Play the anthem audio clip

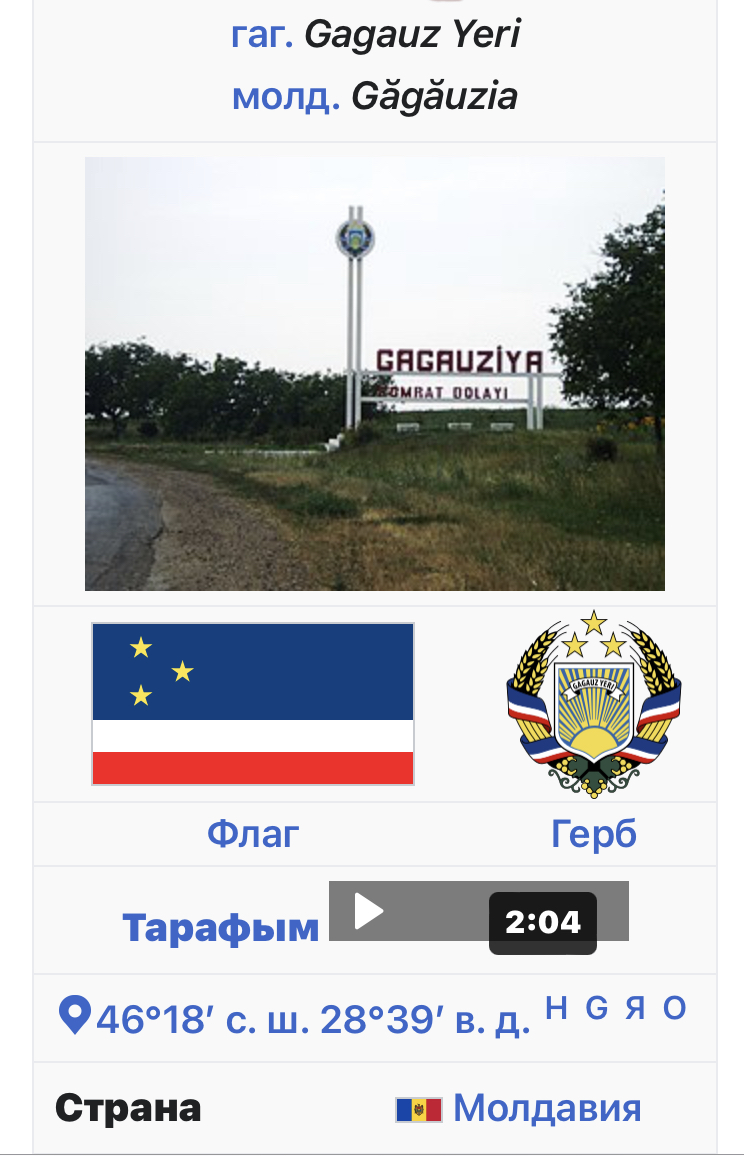pos(369,911)
